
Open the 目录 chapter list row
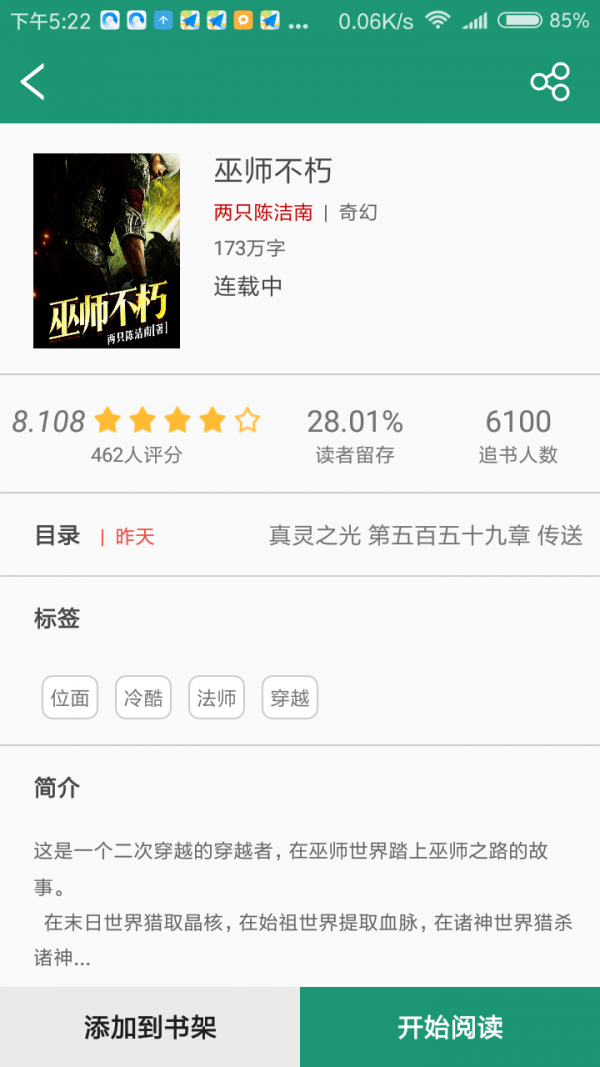[x=300, y=536]
